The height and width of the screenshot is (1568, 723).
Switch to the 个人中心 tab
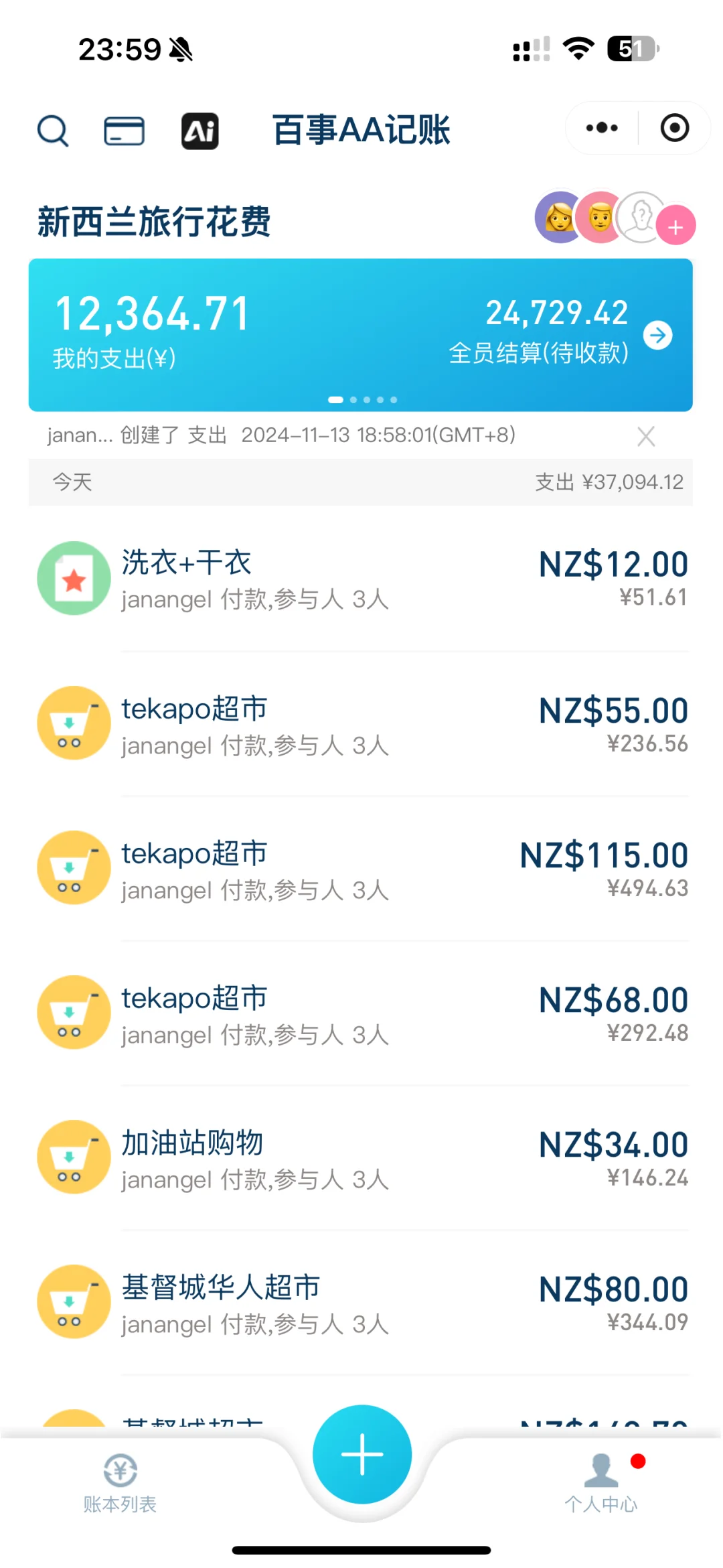(x=601, y=1484)
